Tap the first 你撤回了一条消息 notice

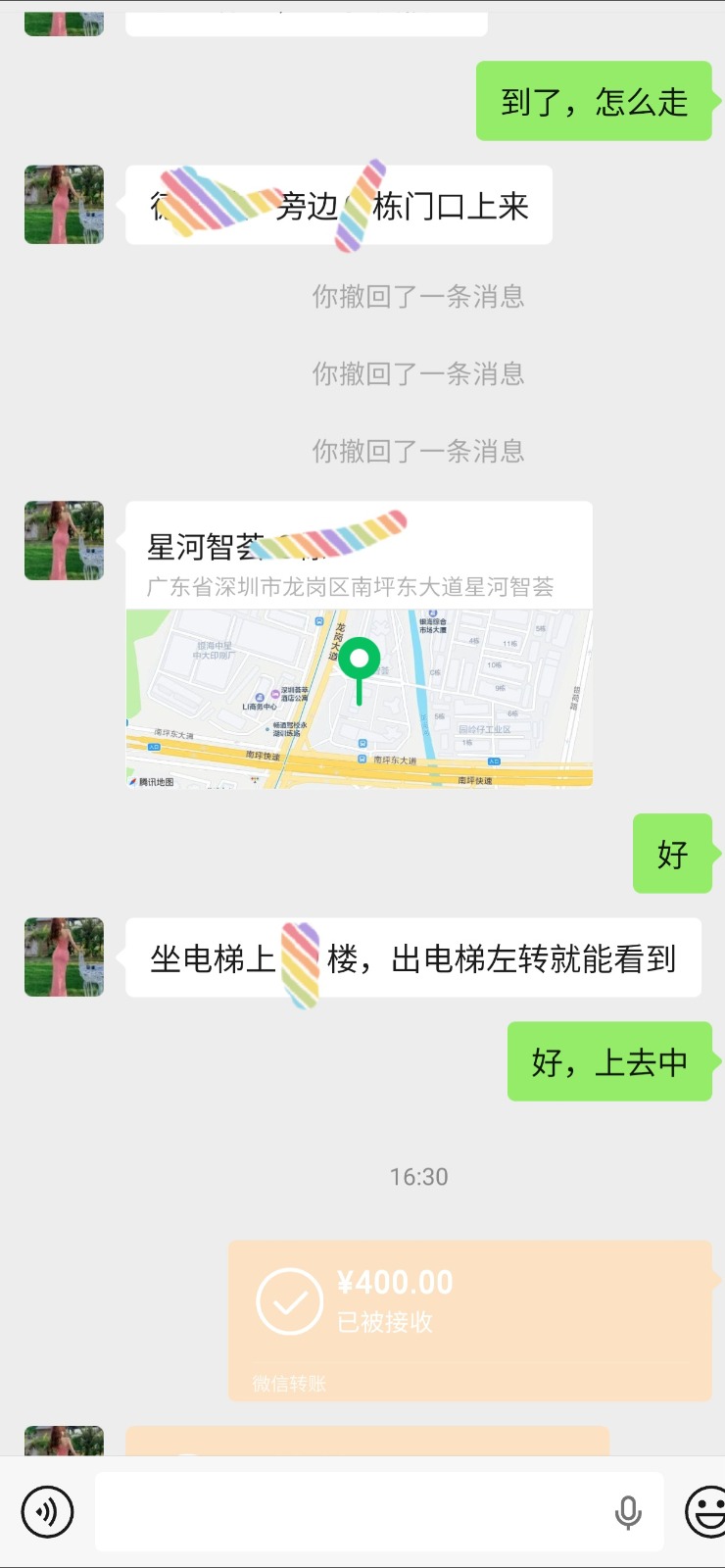(418, 297)
